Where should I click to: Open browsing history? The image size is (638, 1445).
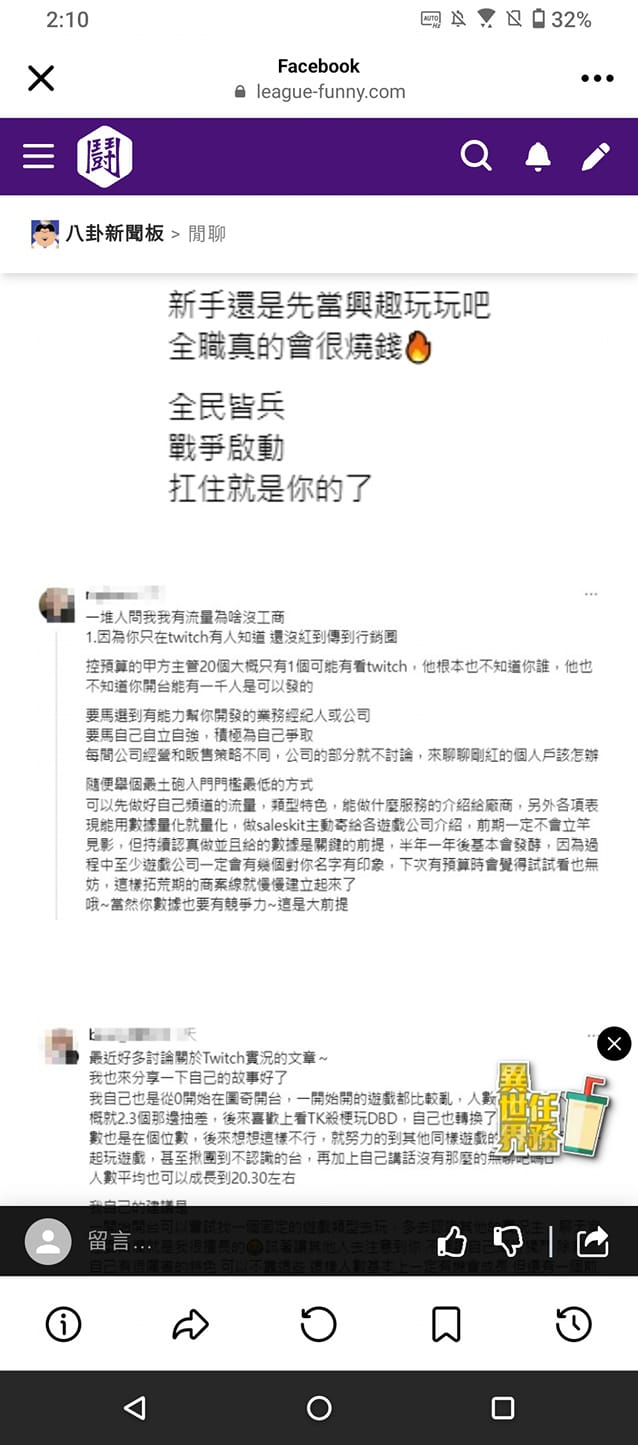(x=574, y=1325)
